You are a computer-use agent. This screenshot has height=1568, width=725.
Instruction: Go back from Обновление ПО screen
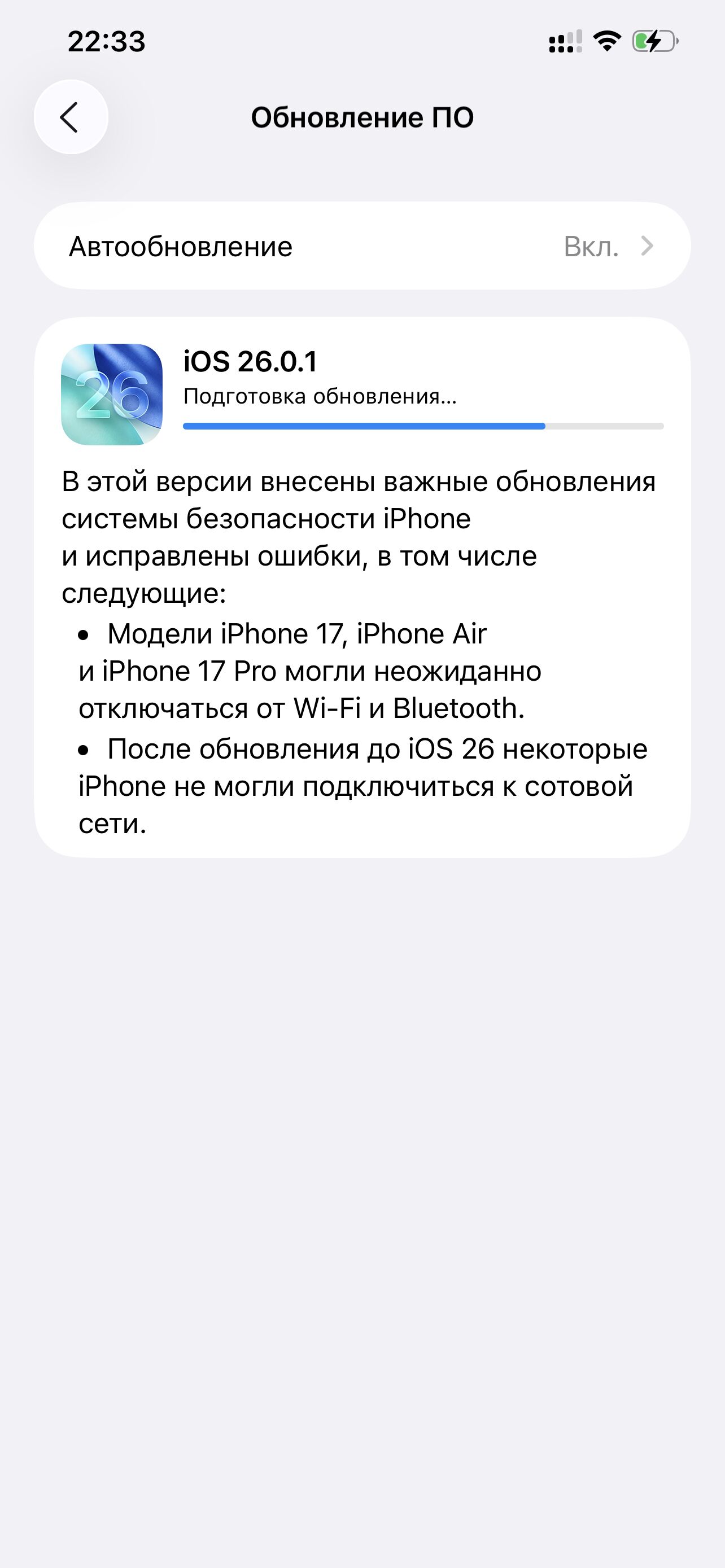(71, 117)
